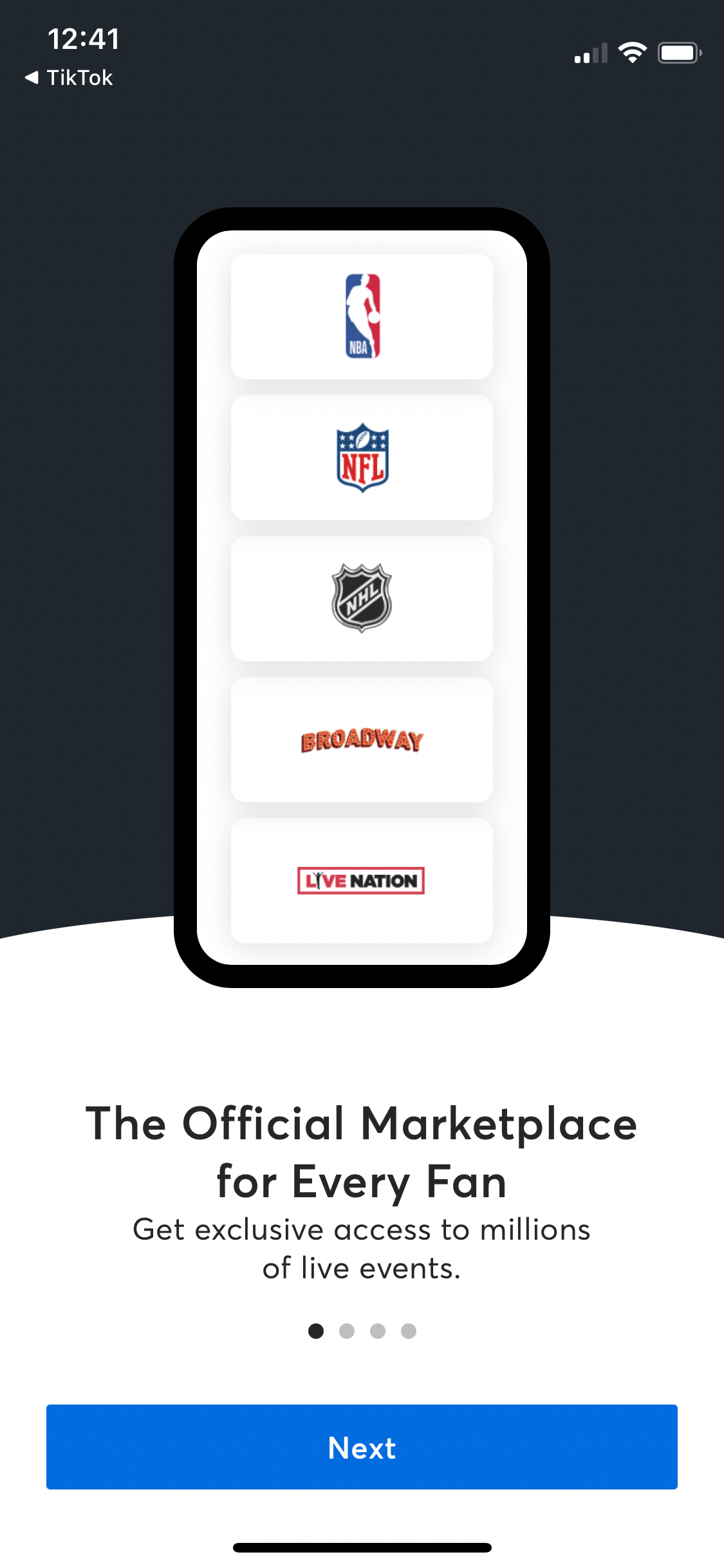Tap the cellular signal indicator
The height and width of the screenshot is (1568, 724).
(x=591, y=53)
